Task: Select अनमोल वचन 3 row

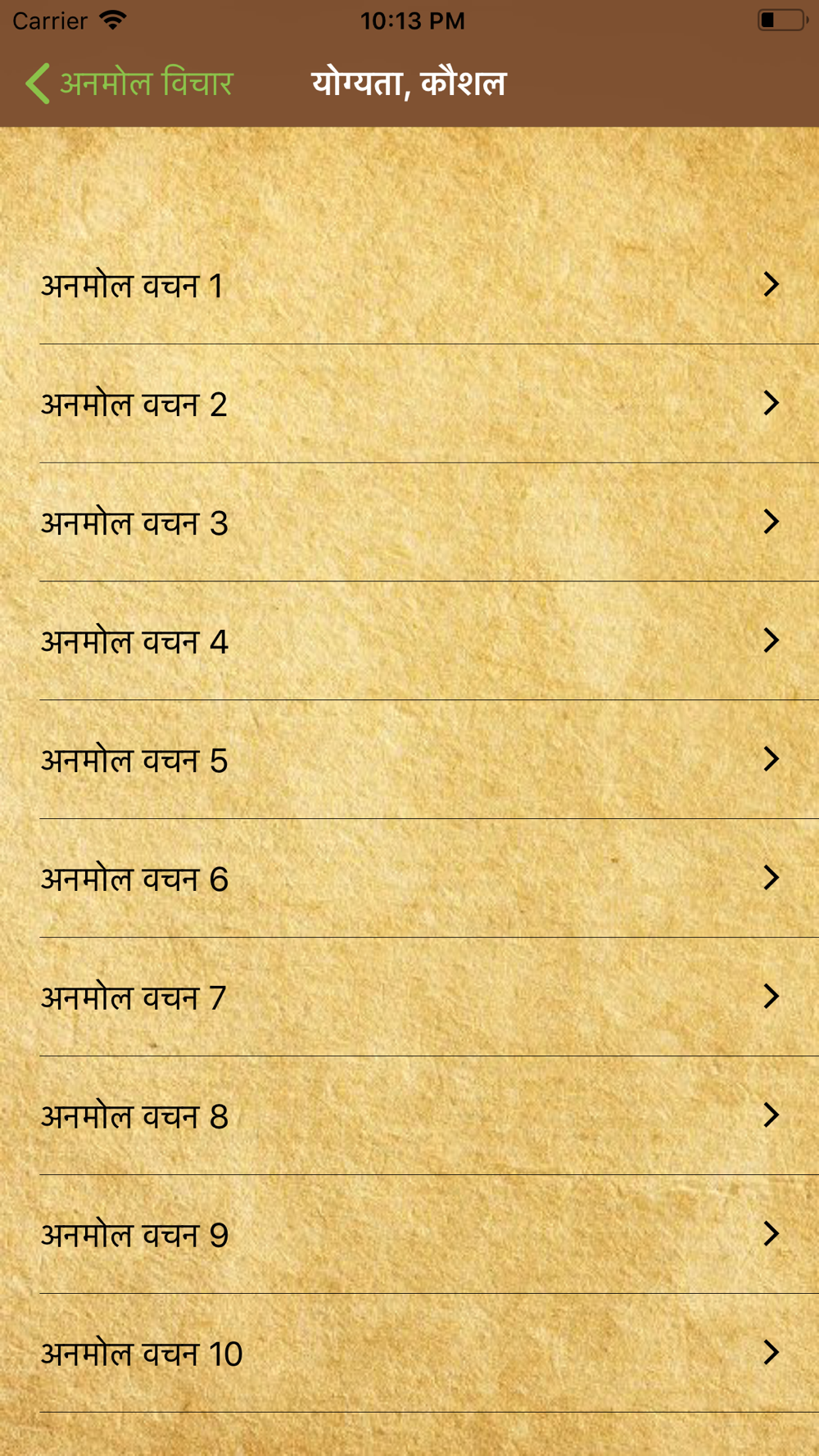Action: (409, 522)
